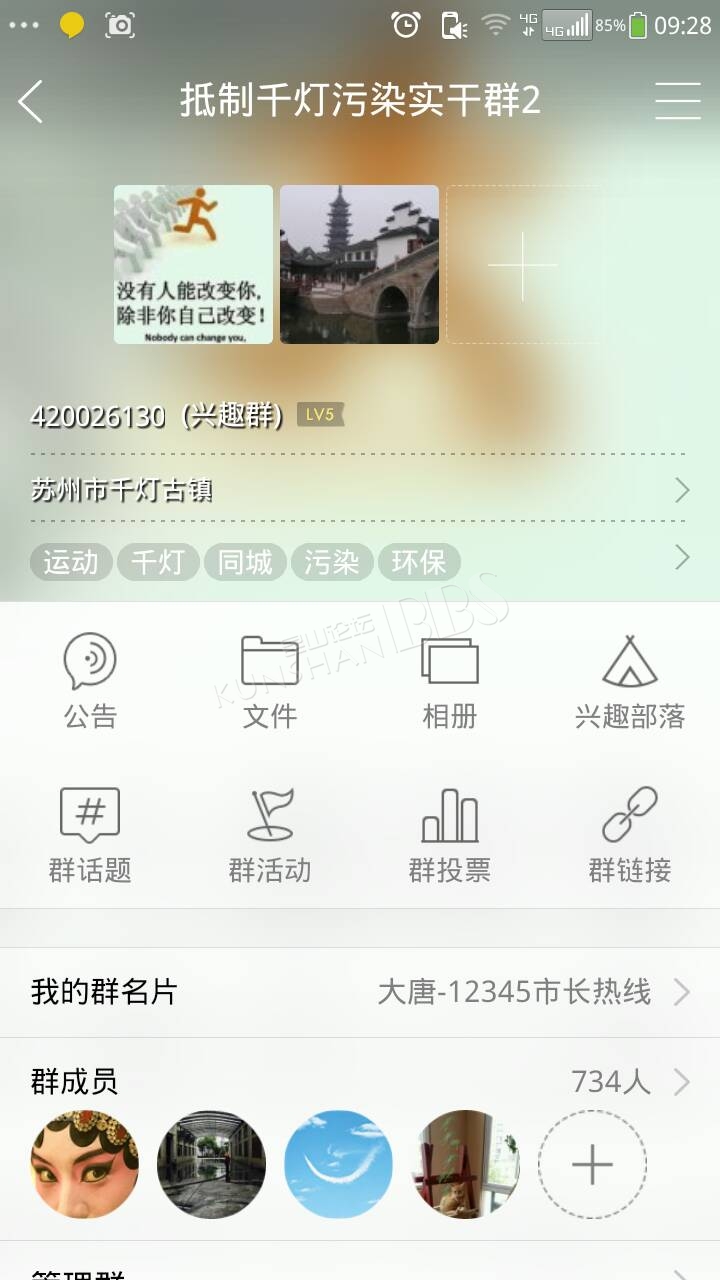Image resolution: width=720 pixels, height=1280 pixels.
Task: Open 兴趣部落 interest tribe
Action: coord(630,681)
